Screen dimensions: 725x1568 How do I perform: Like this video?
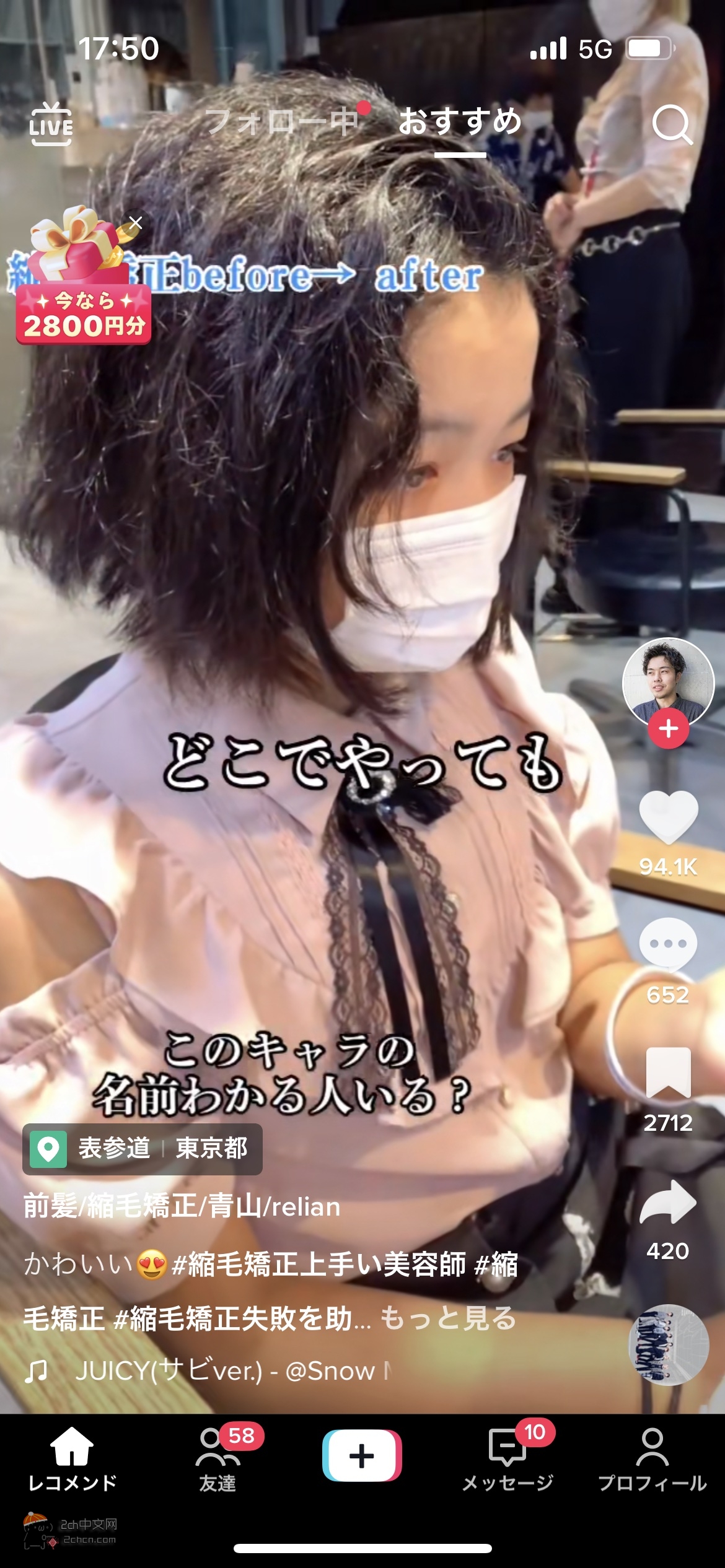[x=668, y=817]
